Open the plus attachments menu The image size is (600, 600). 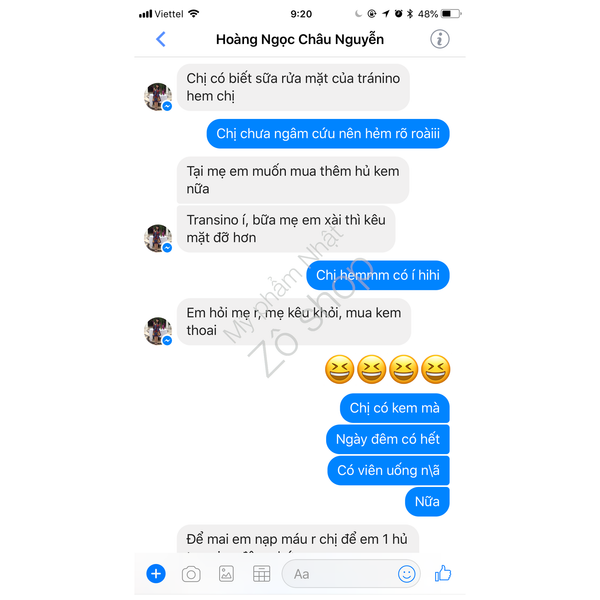point(156,574)
